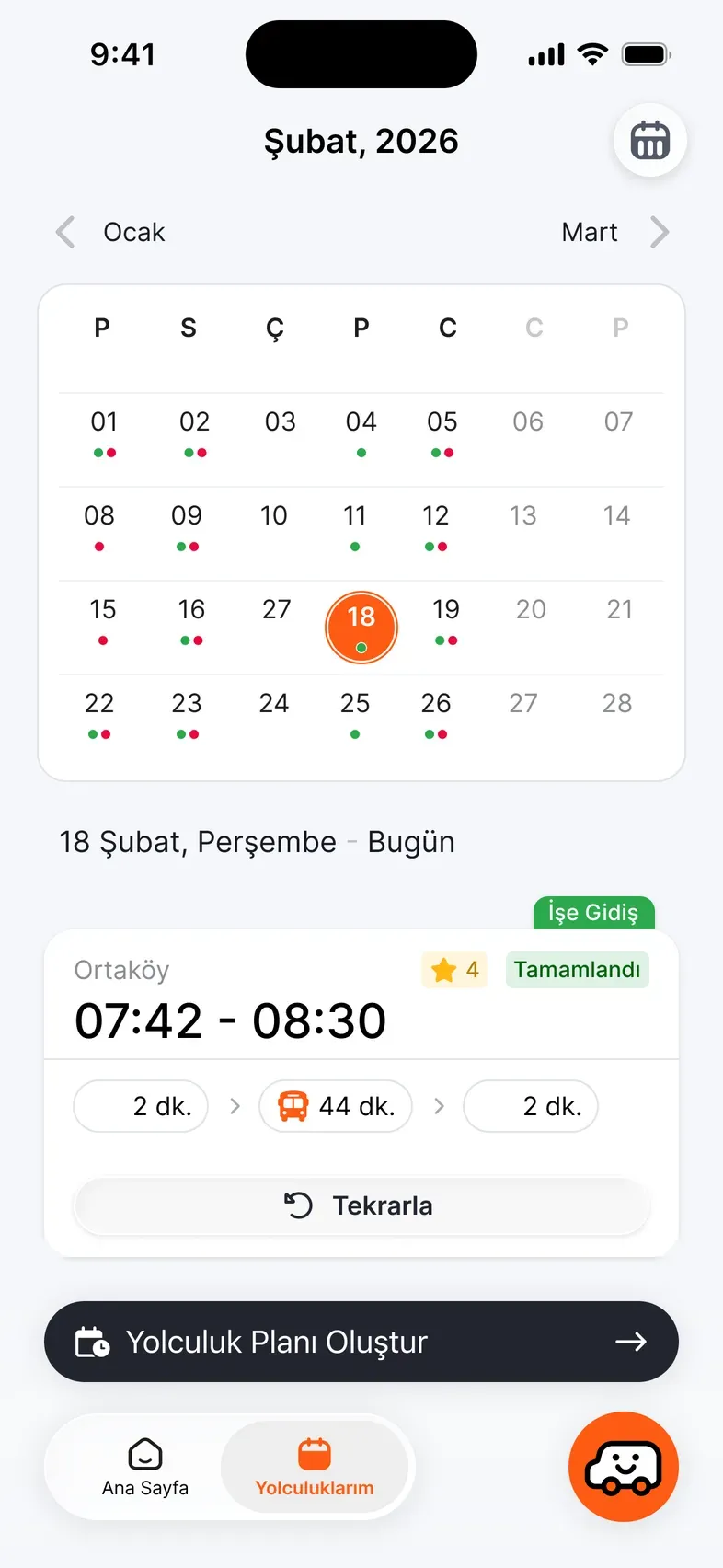This screenshot has height=1568, width=723.
Task: Select day 05 in the calendar
Action: pyautogui.click(x=442, y=432)
